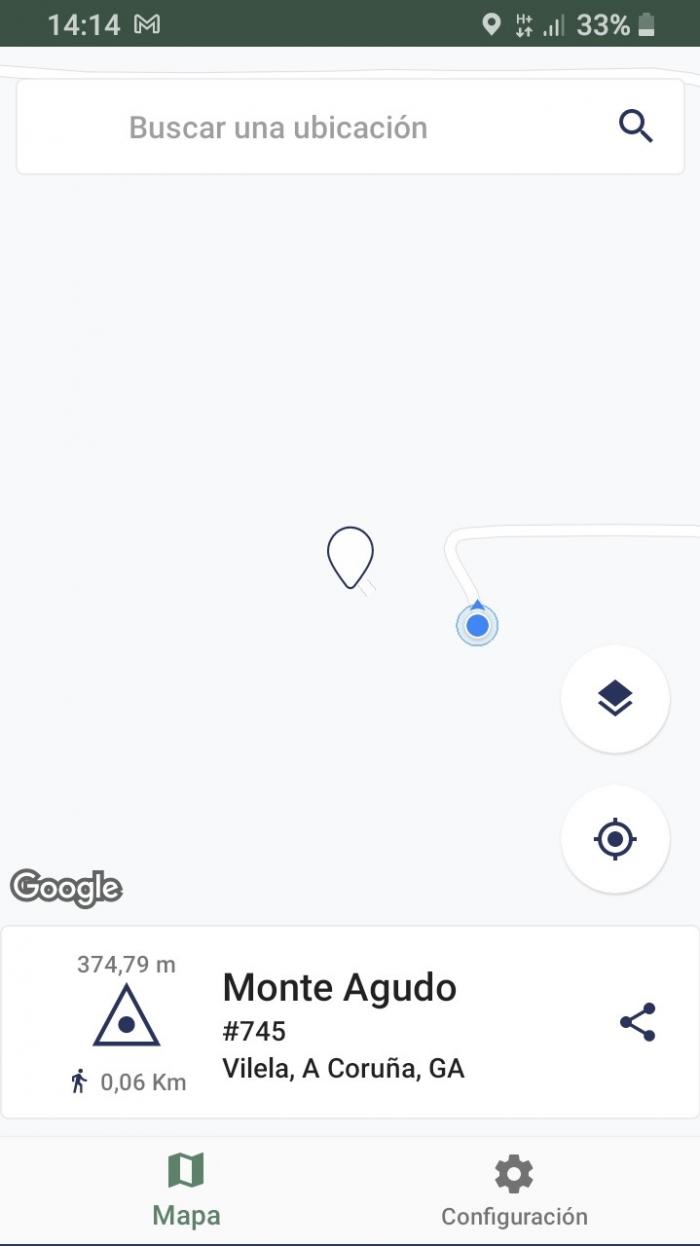Image resolution: width=700 pixels, height=1246 pixels.
Task: Tap the magnifying glass search icon
Action: pyautogui.click(x=636, y=127)
